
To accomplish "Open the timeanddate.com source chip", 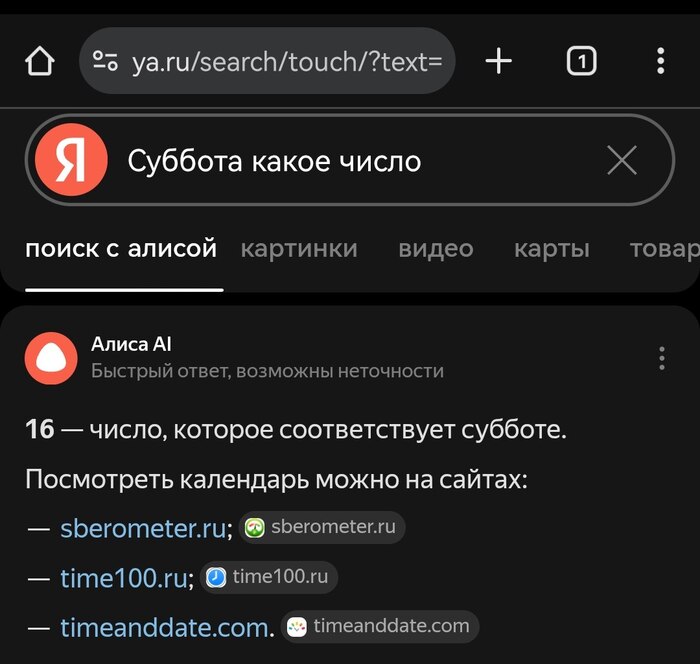I will [379, 627].
